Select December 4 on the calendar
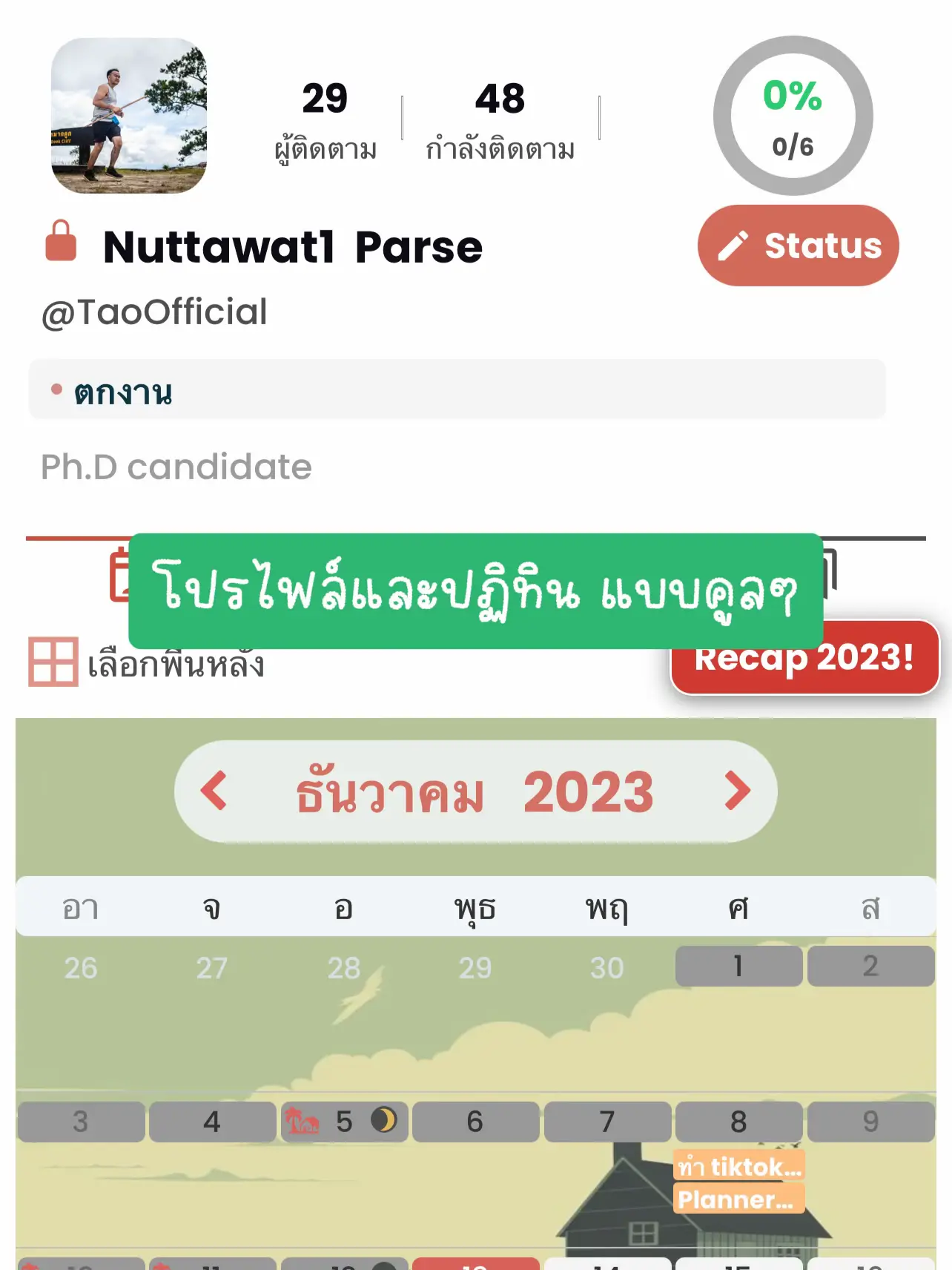 click(212, 1122)
